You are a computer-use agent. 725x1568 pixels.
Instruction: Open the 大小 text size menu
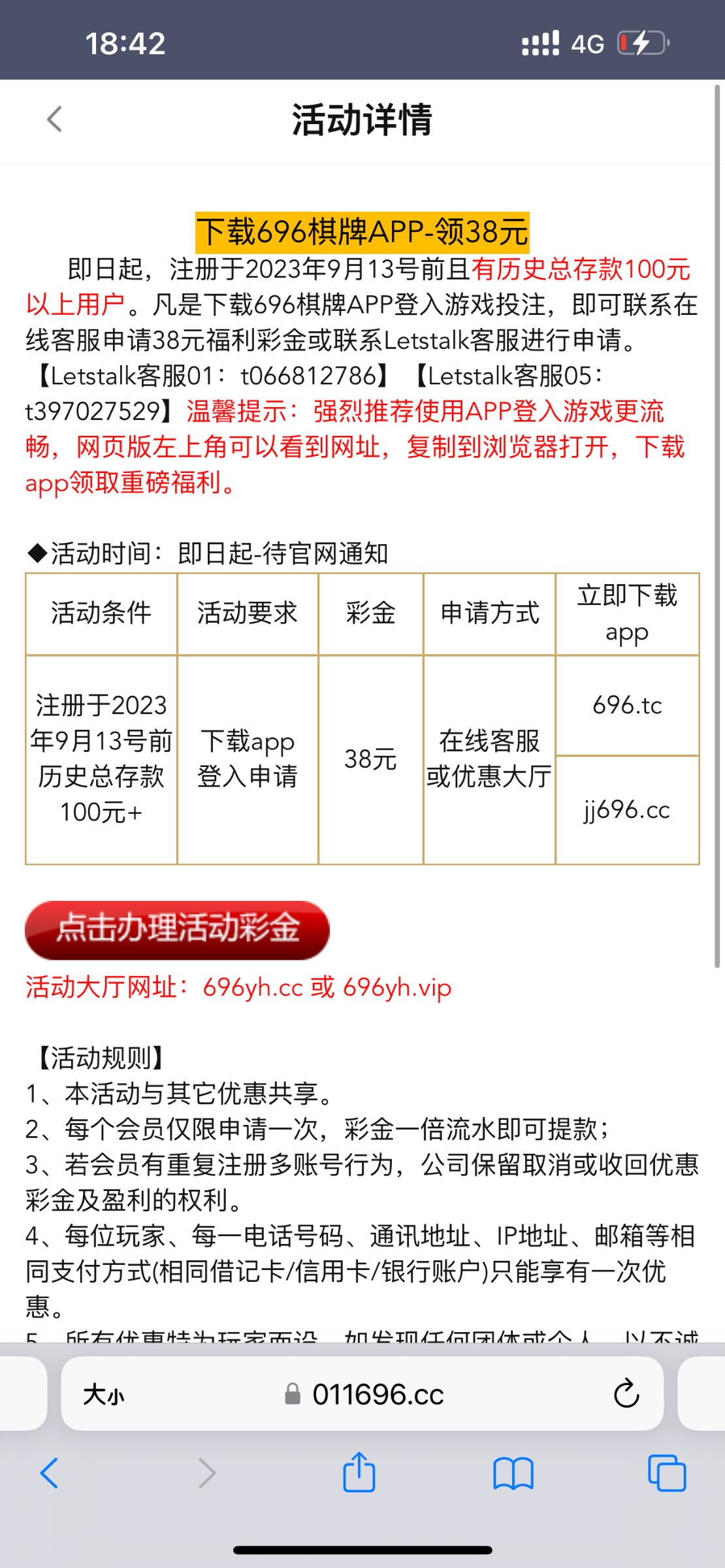click(103, 1395)
